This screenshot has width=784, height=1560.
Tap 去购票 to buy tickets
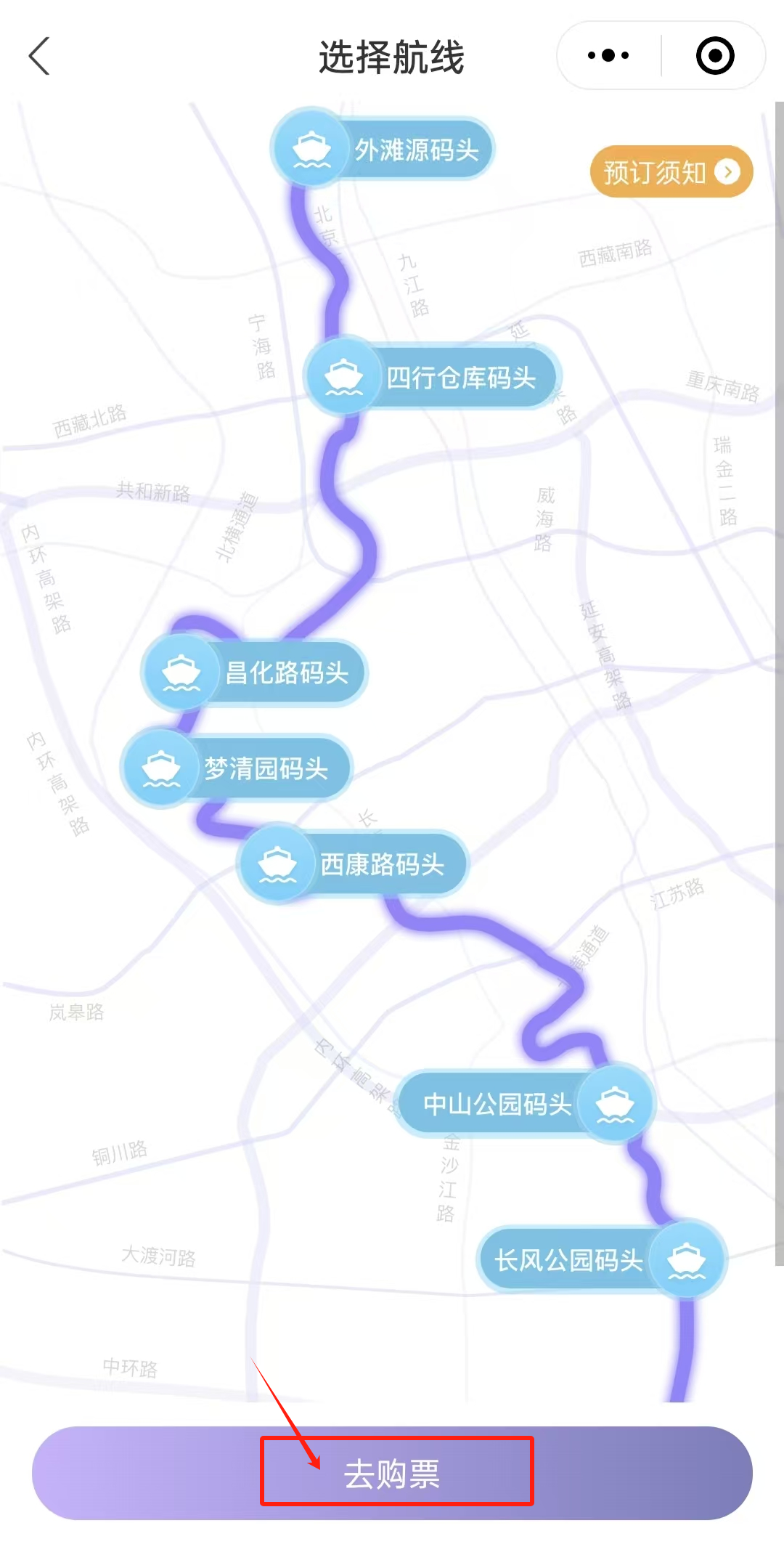(392, 1473)
